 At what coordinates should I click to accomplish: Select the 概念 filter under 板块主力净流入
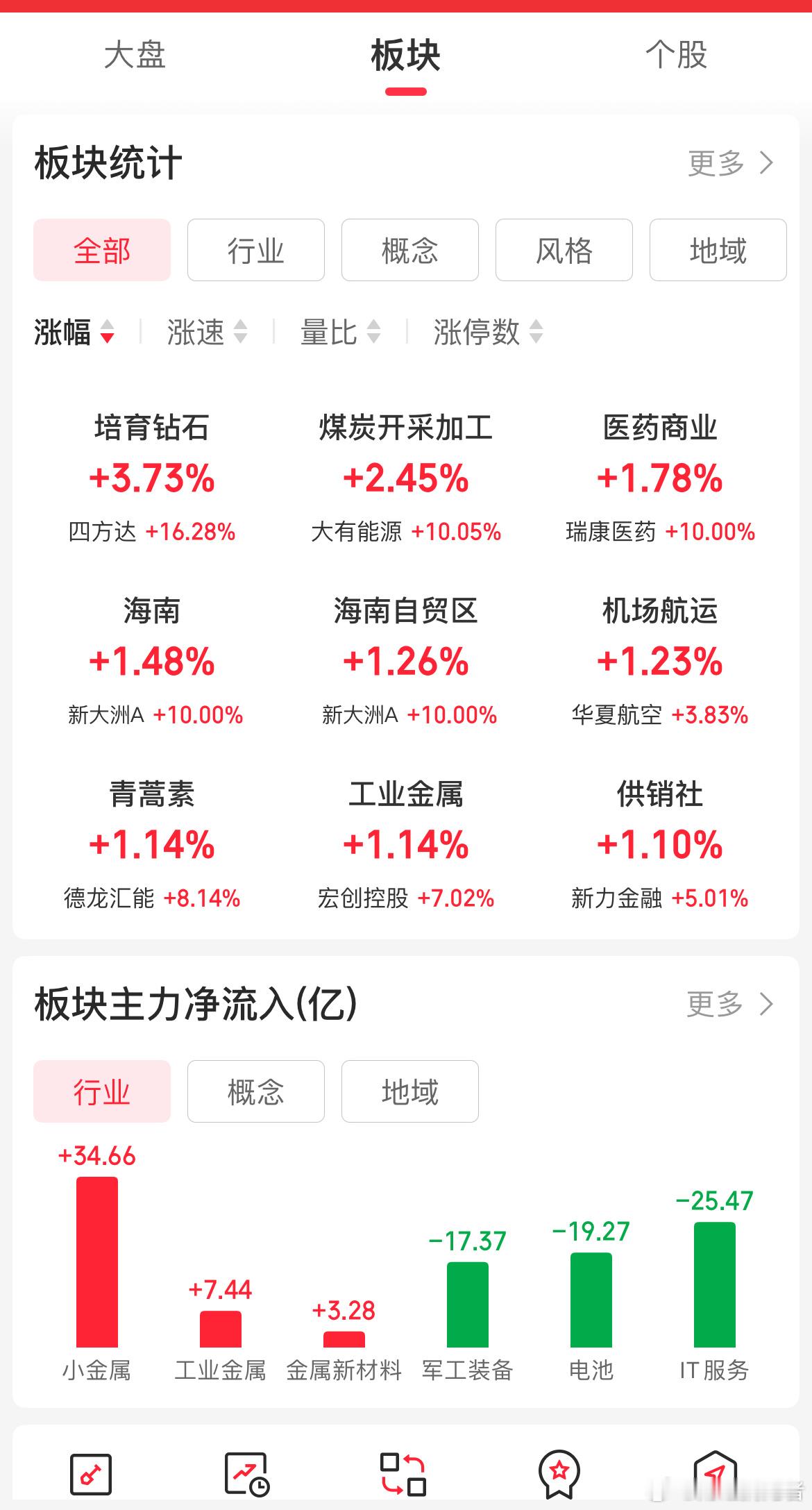click(x=255, y=1091)
